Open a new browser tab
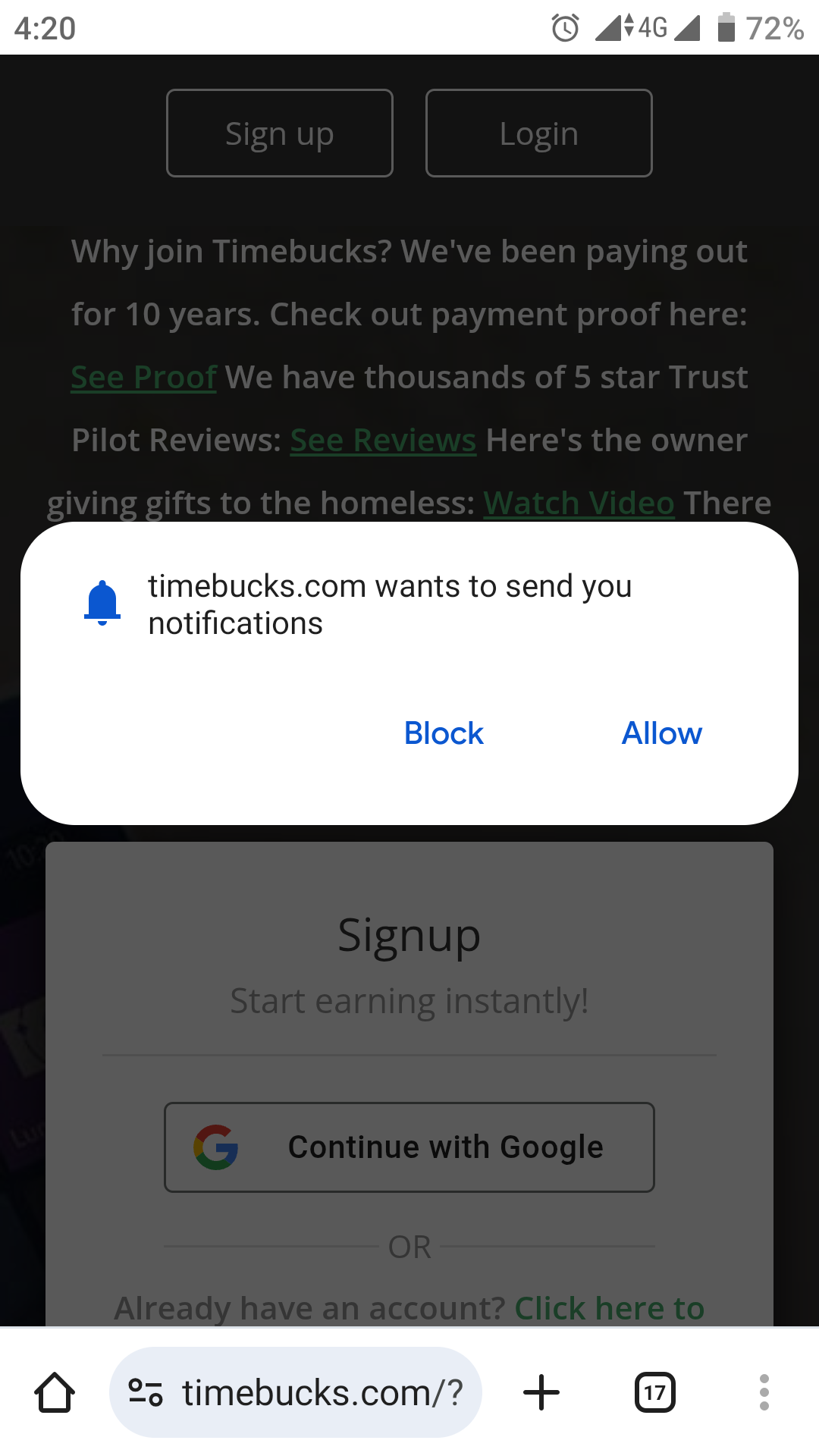Screen dimensions: 819x1456 (541, 1392)
